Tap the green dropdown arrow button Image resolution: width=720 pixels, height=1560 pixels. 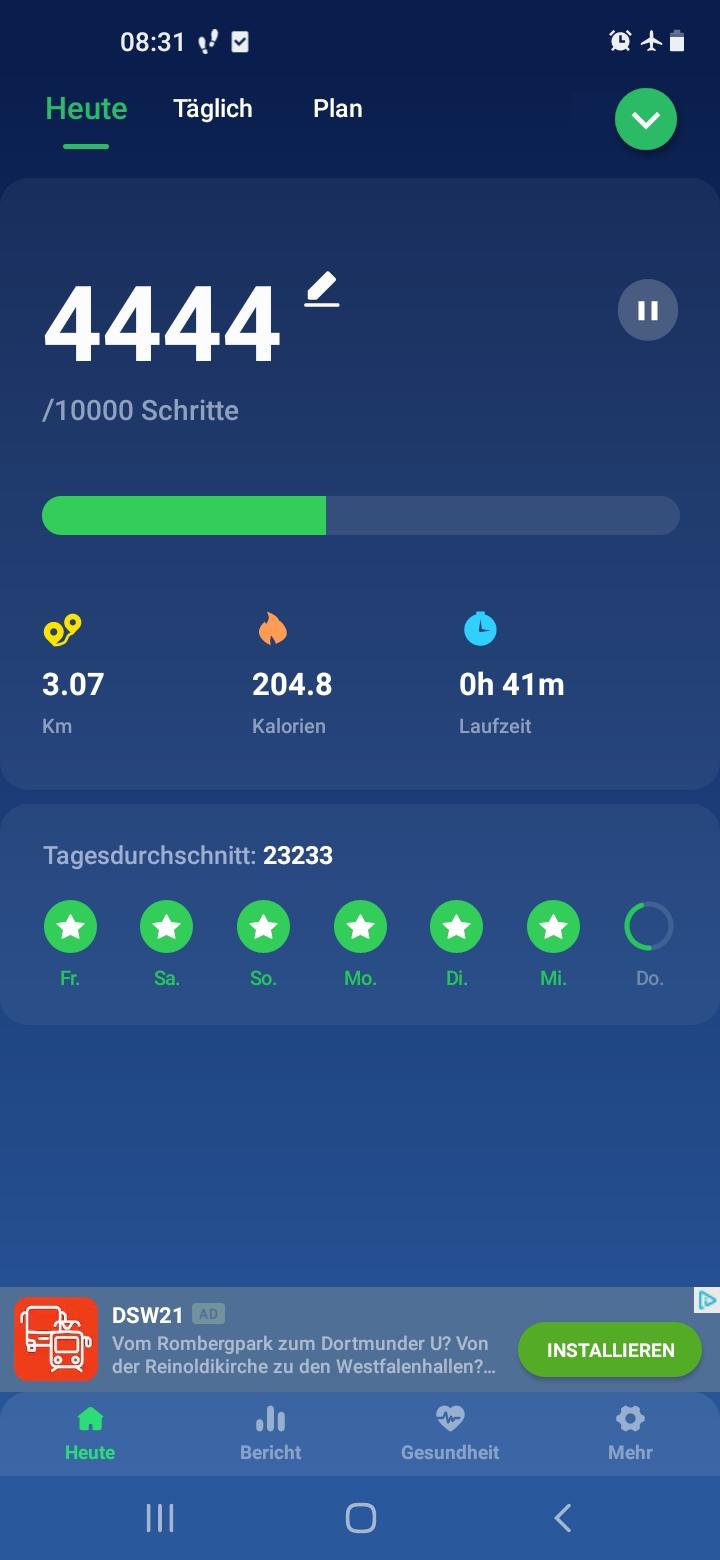point(646,120)
